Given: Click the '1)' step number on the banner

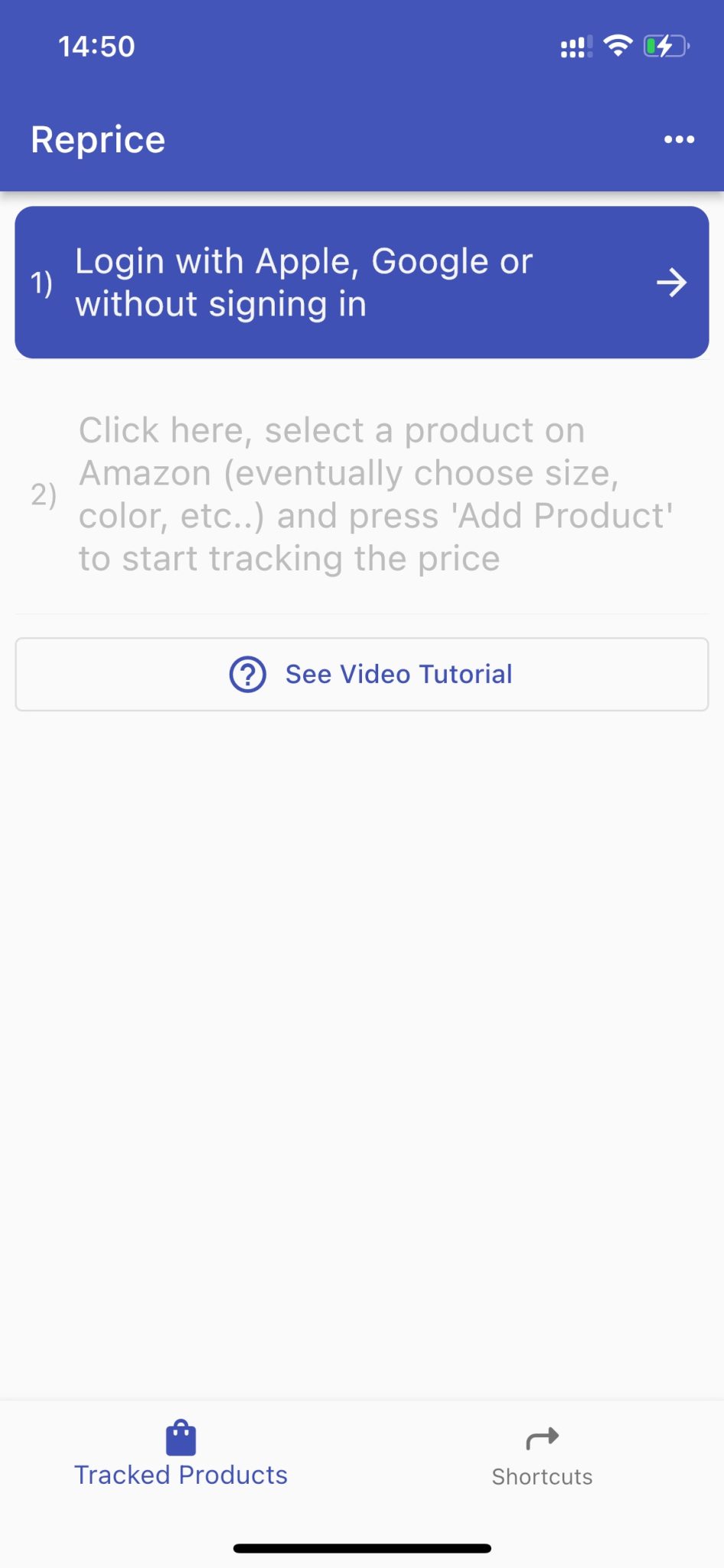Looking at the screenshot, I should 44,282.
